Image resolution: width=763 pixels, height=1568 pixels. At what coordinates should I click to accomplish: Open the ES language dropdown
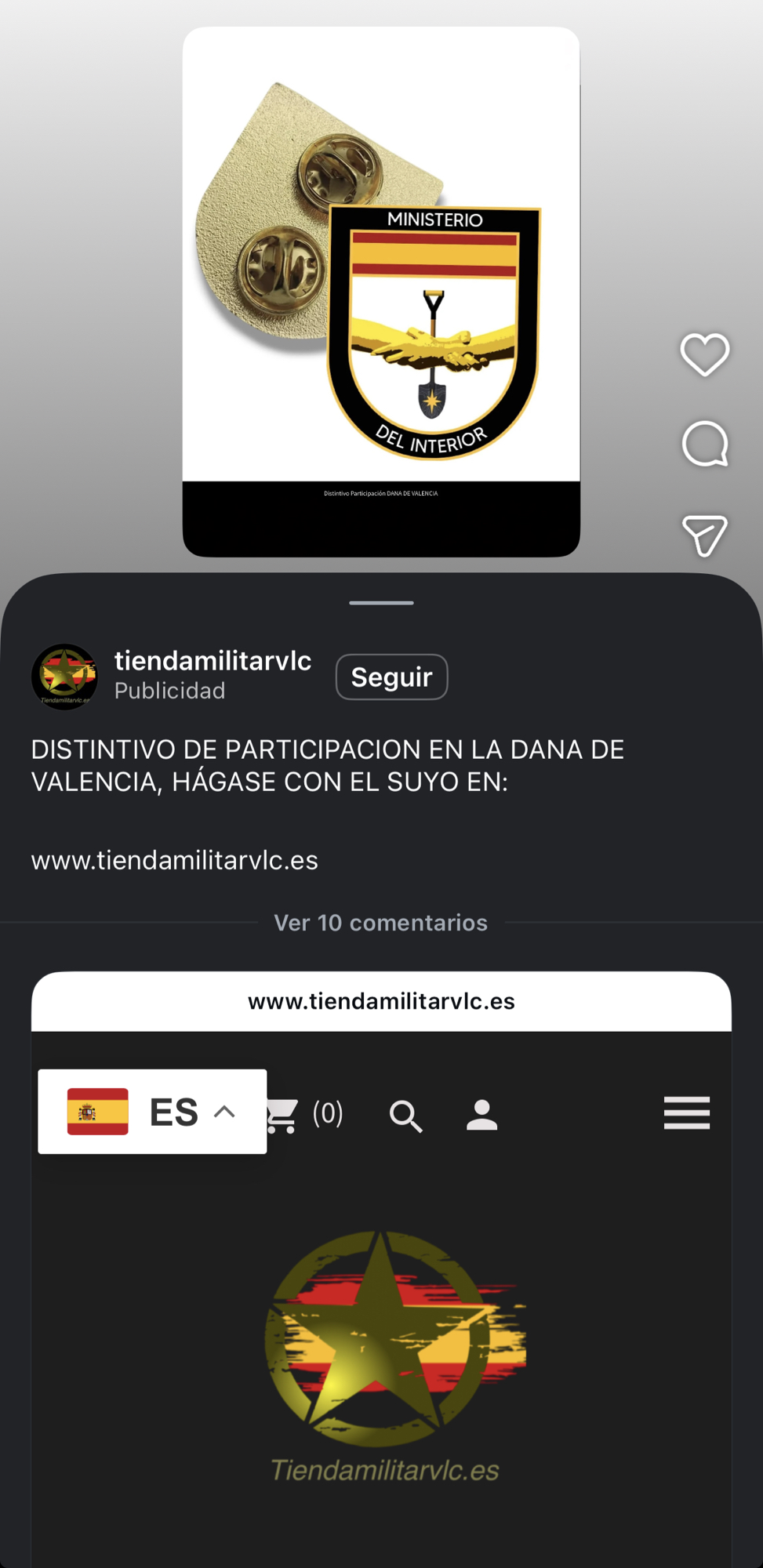[152, 1112]
